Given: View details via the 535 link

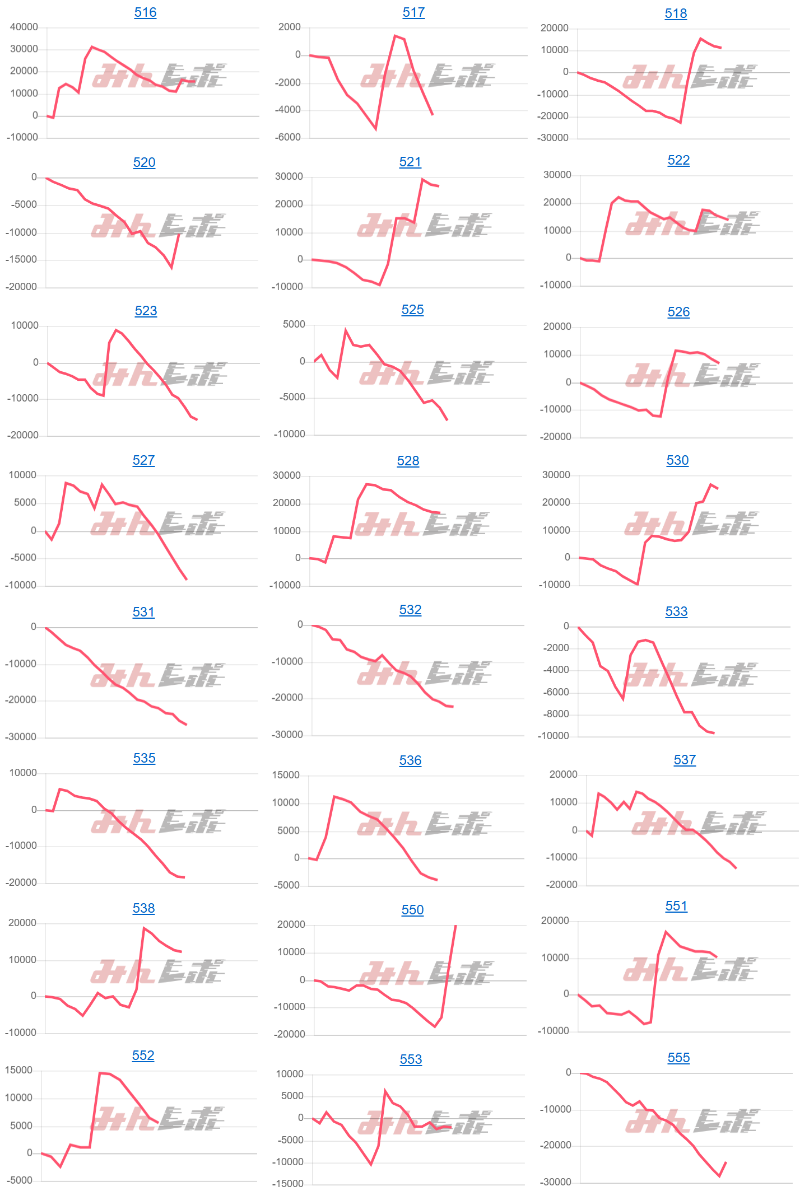Looking at the screenshot, I should point(144,758).
